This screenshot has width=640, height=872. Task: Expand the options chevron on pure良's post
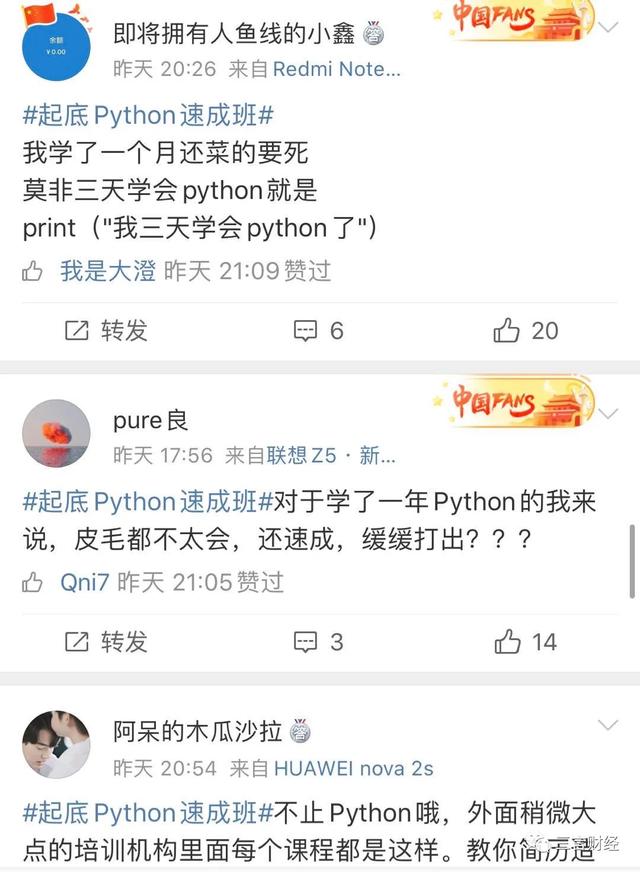(x=607, y=412)
